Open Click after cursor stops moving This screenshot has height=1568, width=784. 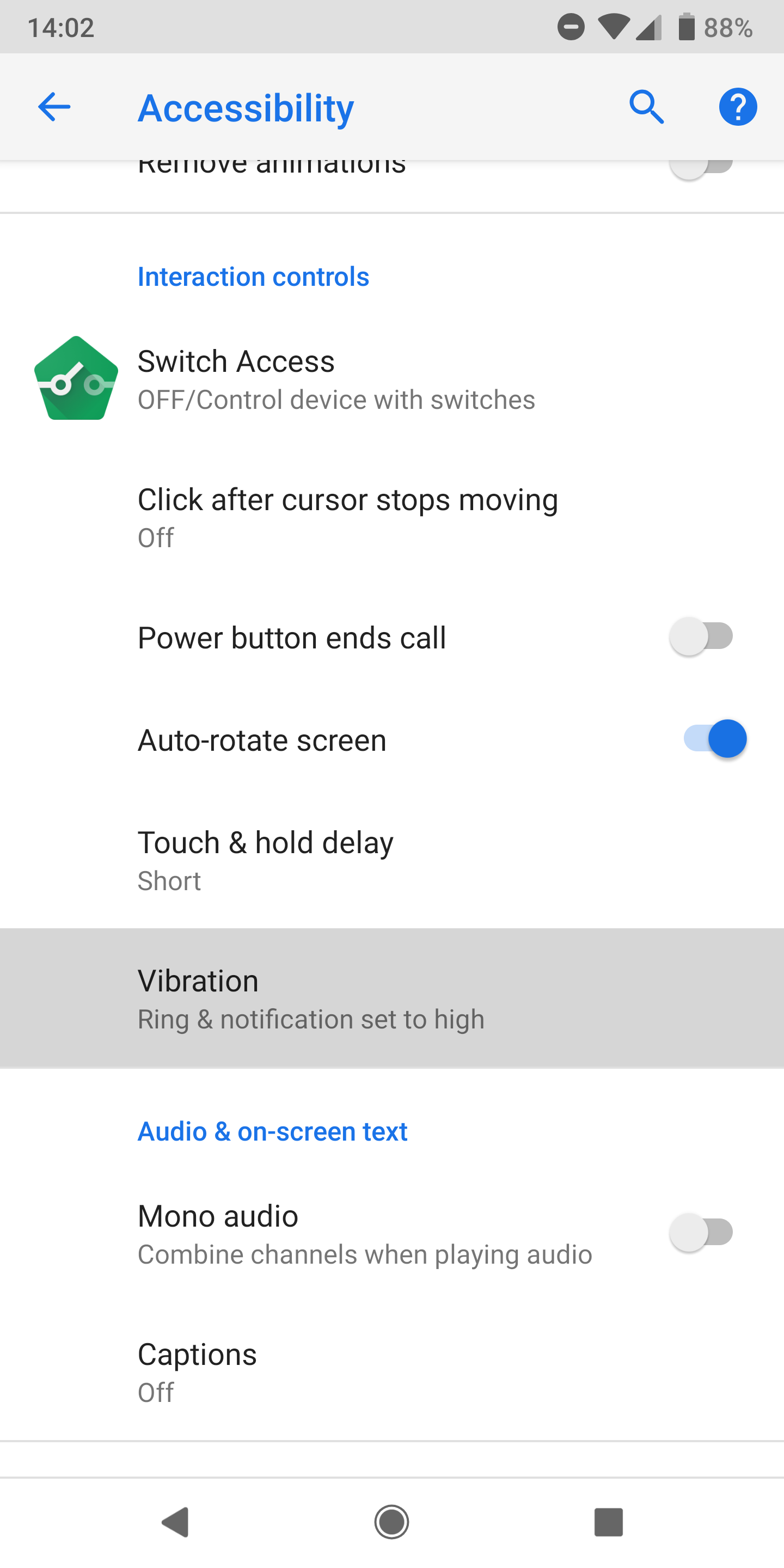click(347, 517)
